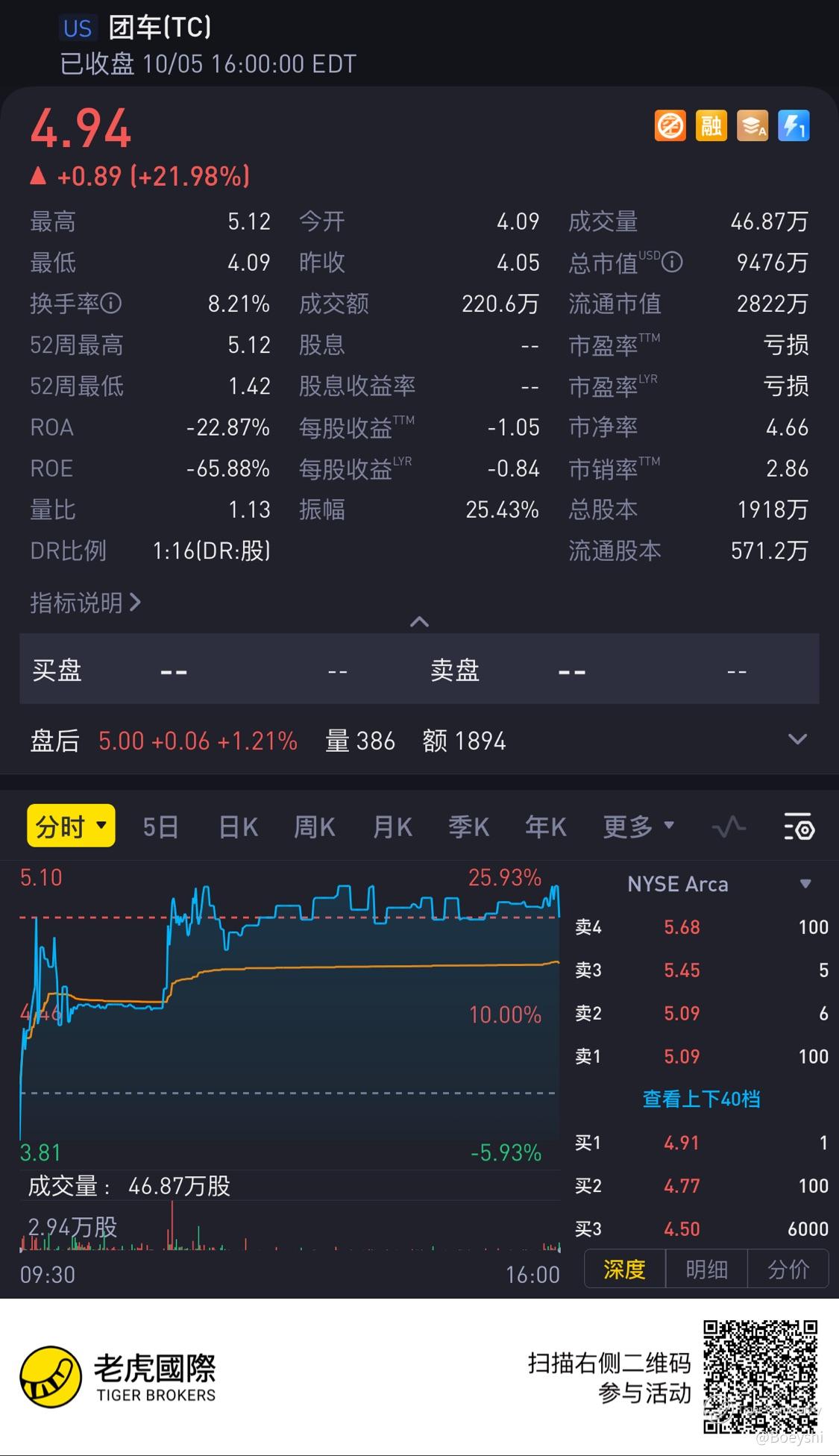Show the 季K chart
The image size is (839, 1456).
(469, 827)
